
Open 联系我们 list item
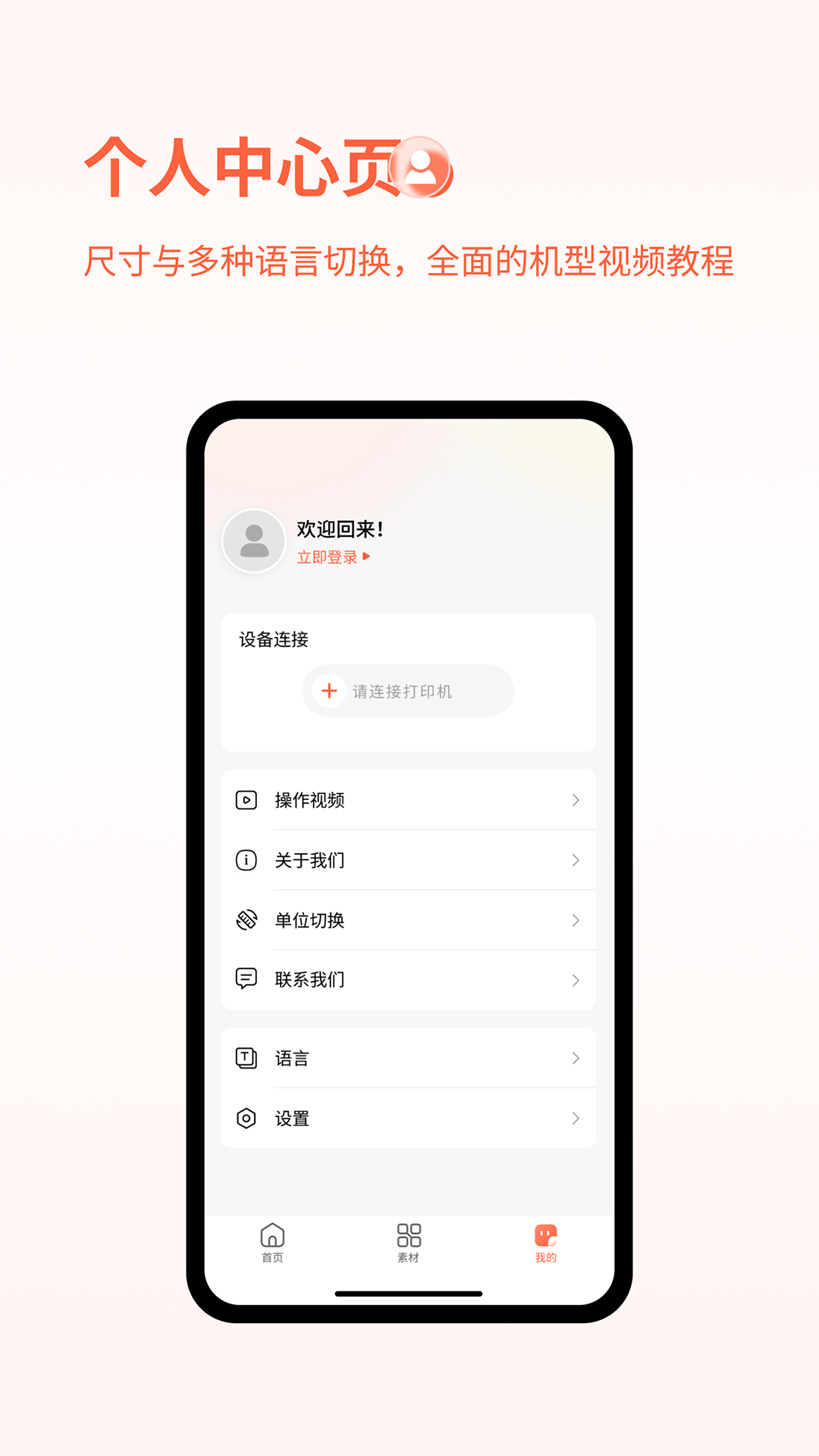[x=409, y=979]
